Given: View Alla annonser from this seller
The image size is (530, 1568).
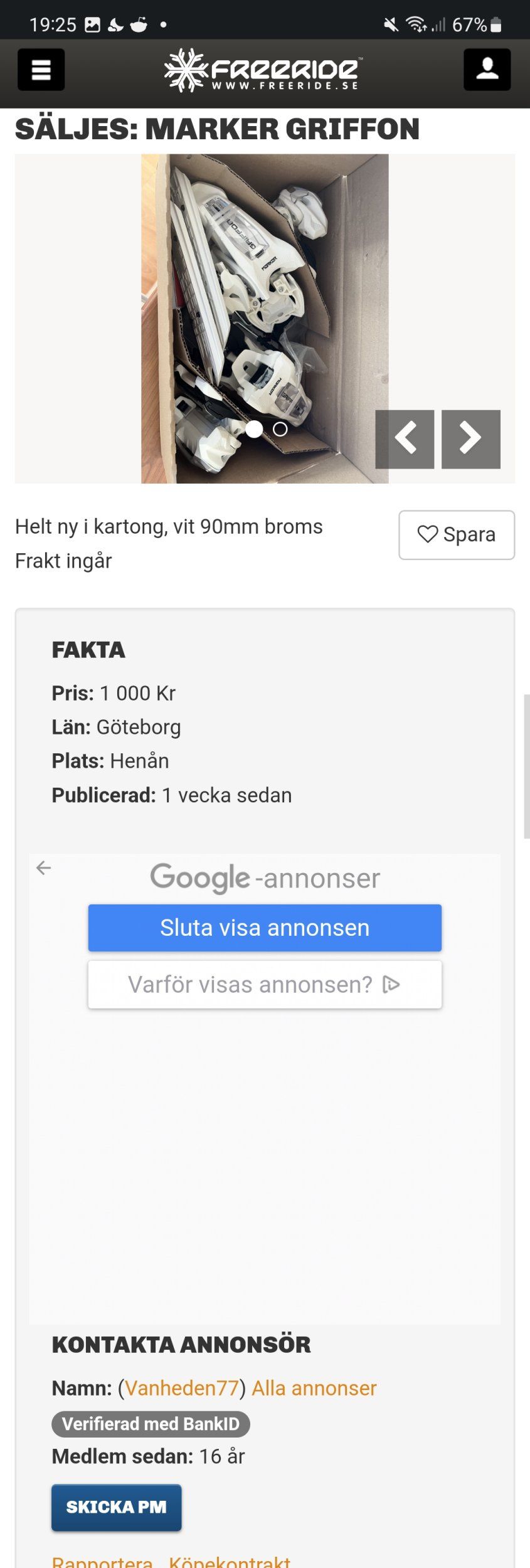Looking at the screenshot, I should [x=312, y=1389].
